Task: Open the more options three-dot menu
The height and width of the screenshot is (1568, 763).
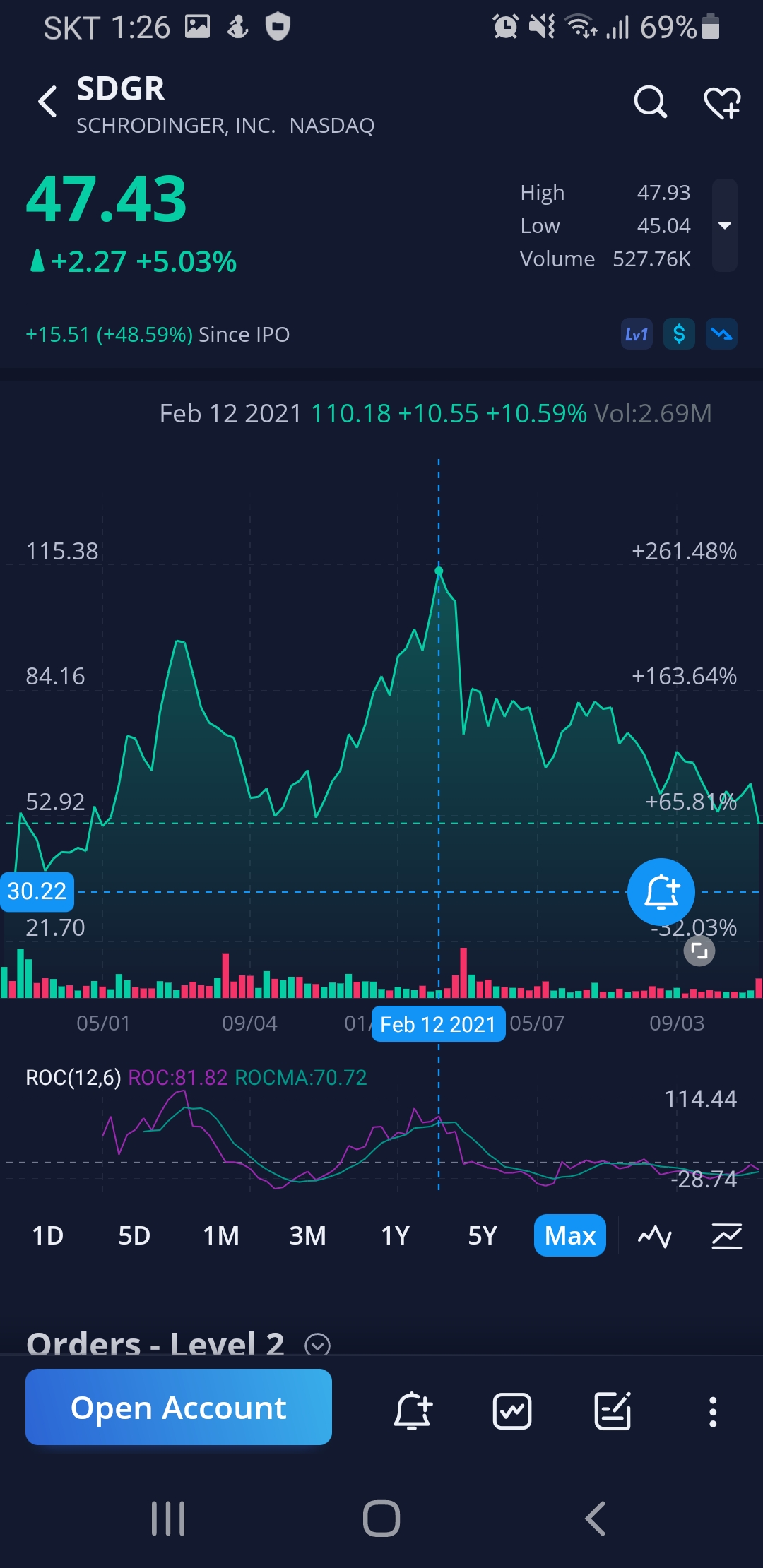Action: tap(713, 1411)
